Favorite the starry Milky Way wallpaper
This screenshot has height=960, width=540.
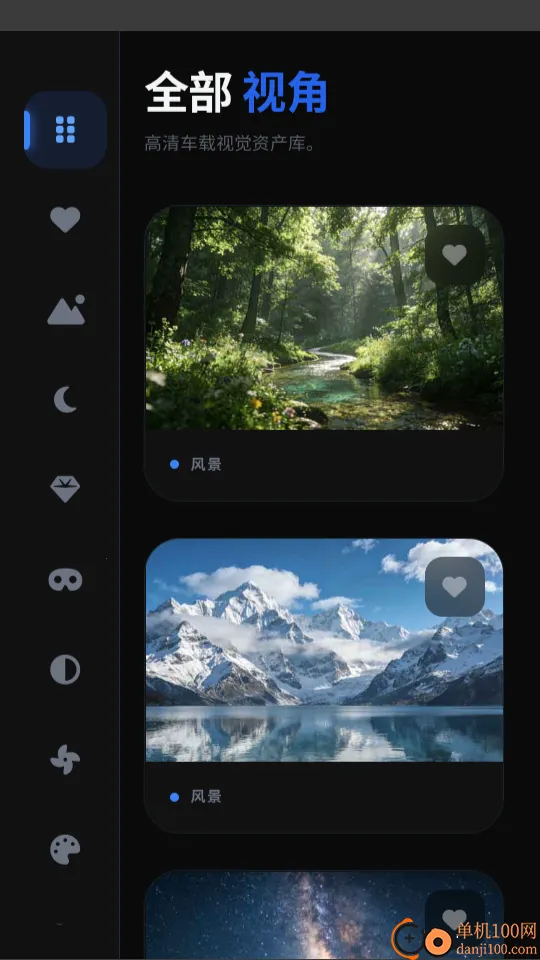point(454,918)
